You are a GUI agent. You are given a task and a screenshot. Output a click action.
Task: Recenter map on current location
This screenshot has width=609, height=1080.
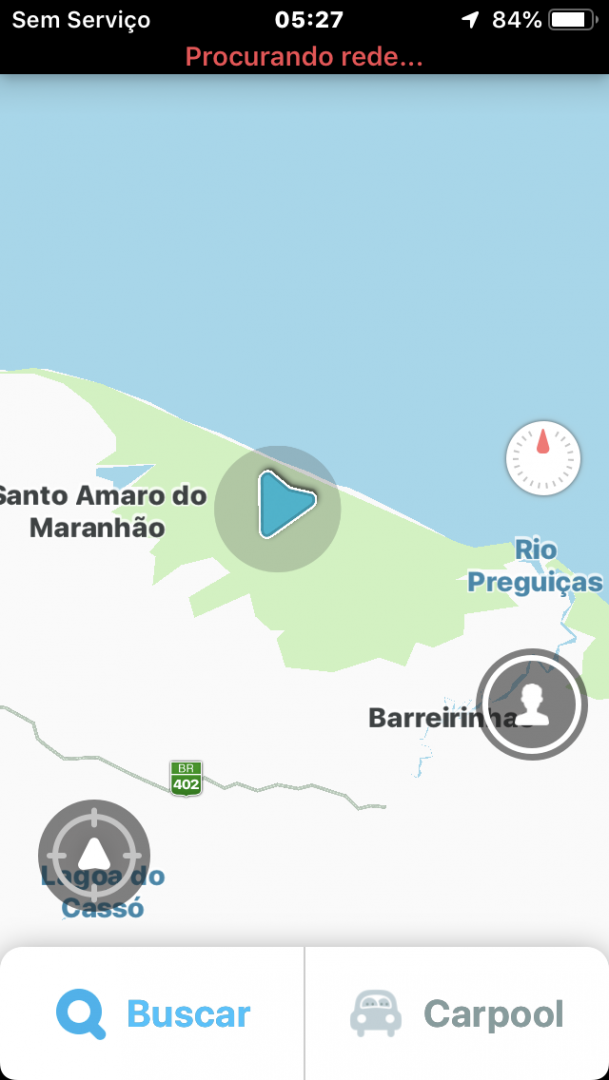94,855
